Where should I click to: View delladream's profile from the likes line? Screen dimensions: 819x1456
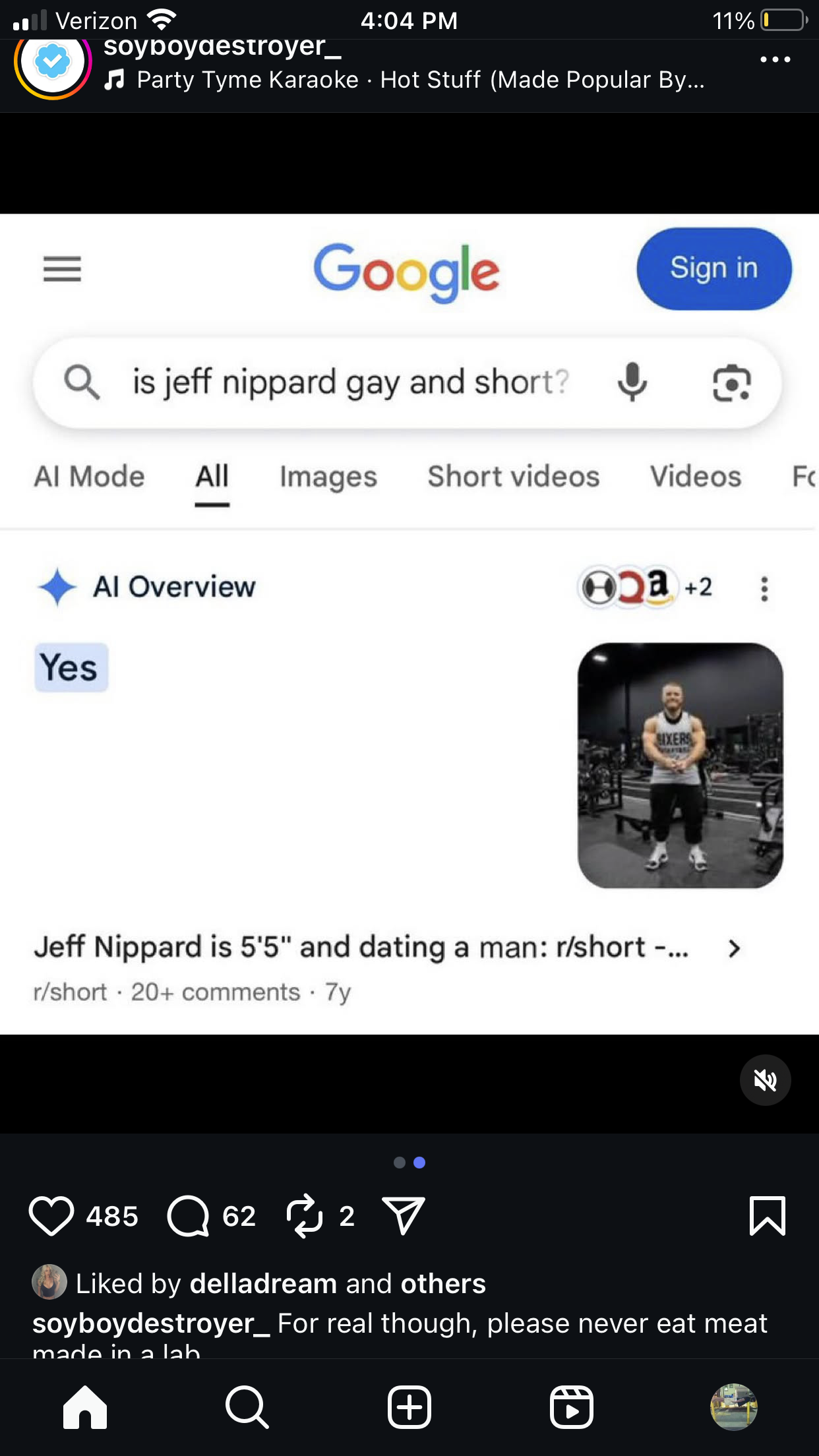click(263, 1284)
